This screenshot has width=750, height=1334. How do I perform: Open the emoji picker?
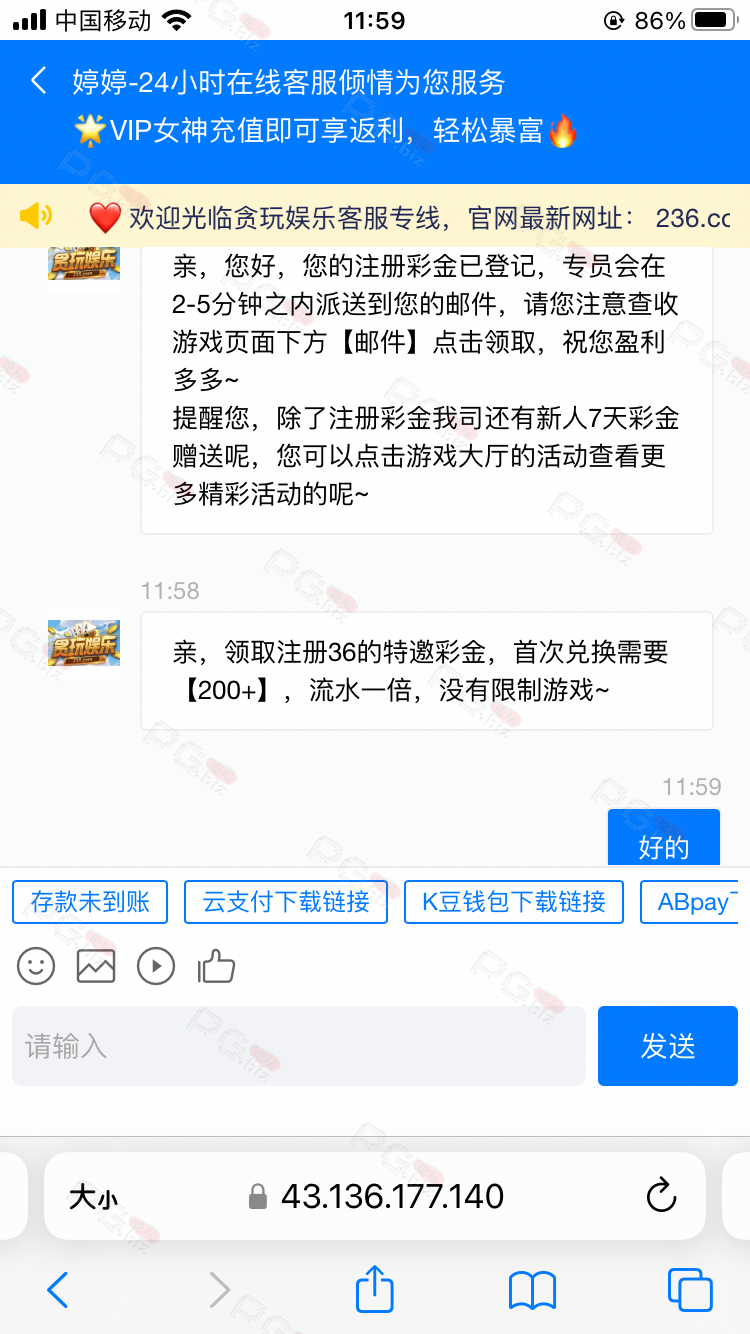point(36,966)
